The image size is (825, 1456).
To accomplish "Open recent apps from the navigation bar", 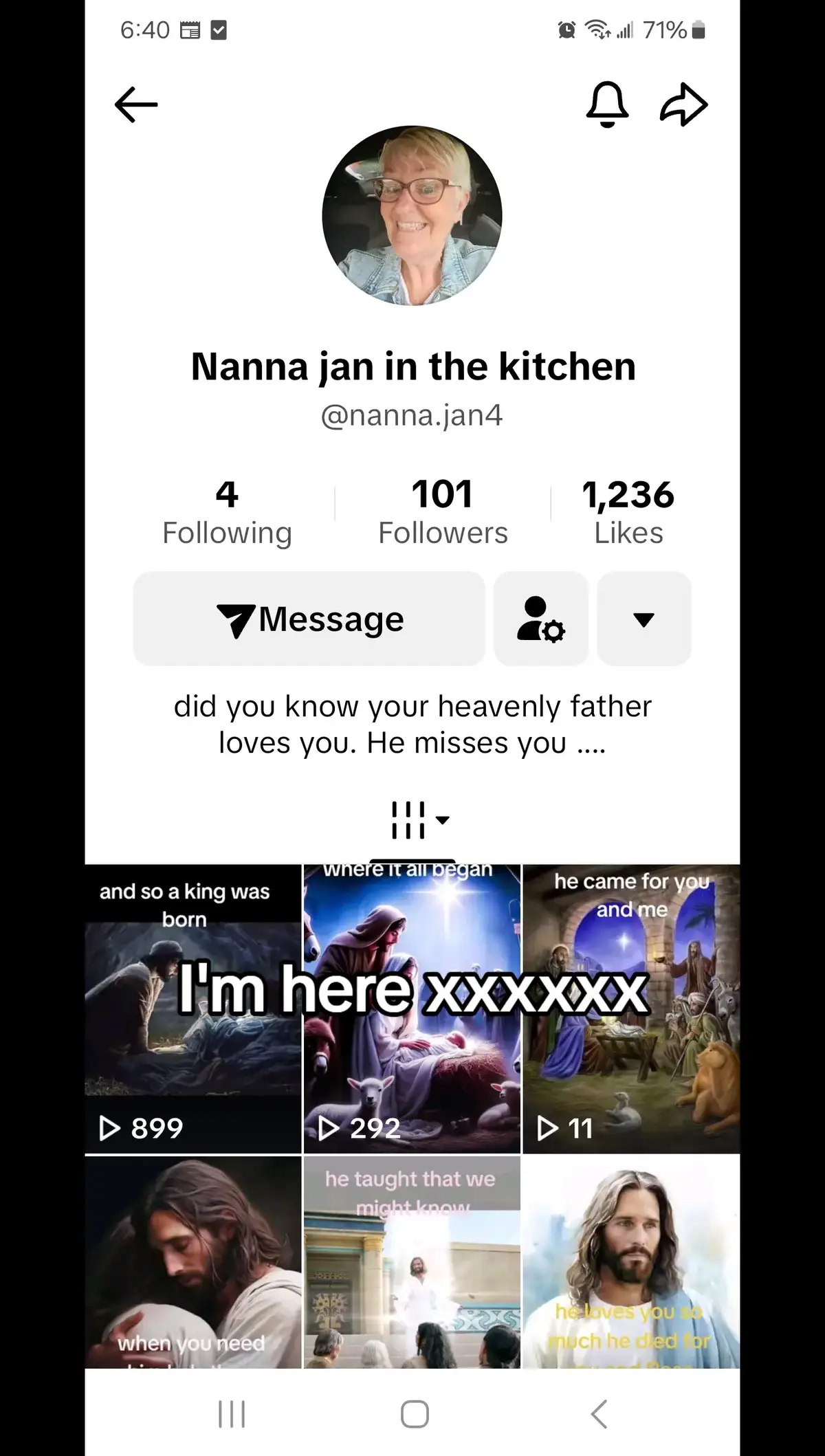I will (x=232, y=1414).
